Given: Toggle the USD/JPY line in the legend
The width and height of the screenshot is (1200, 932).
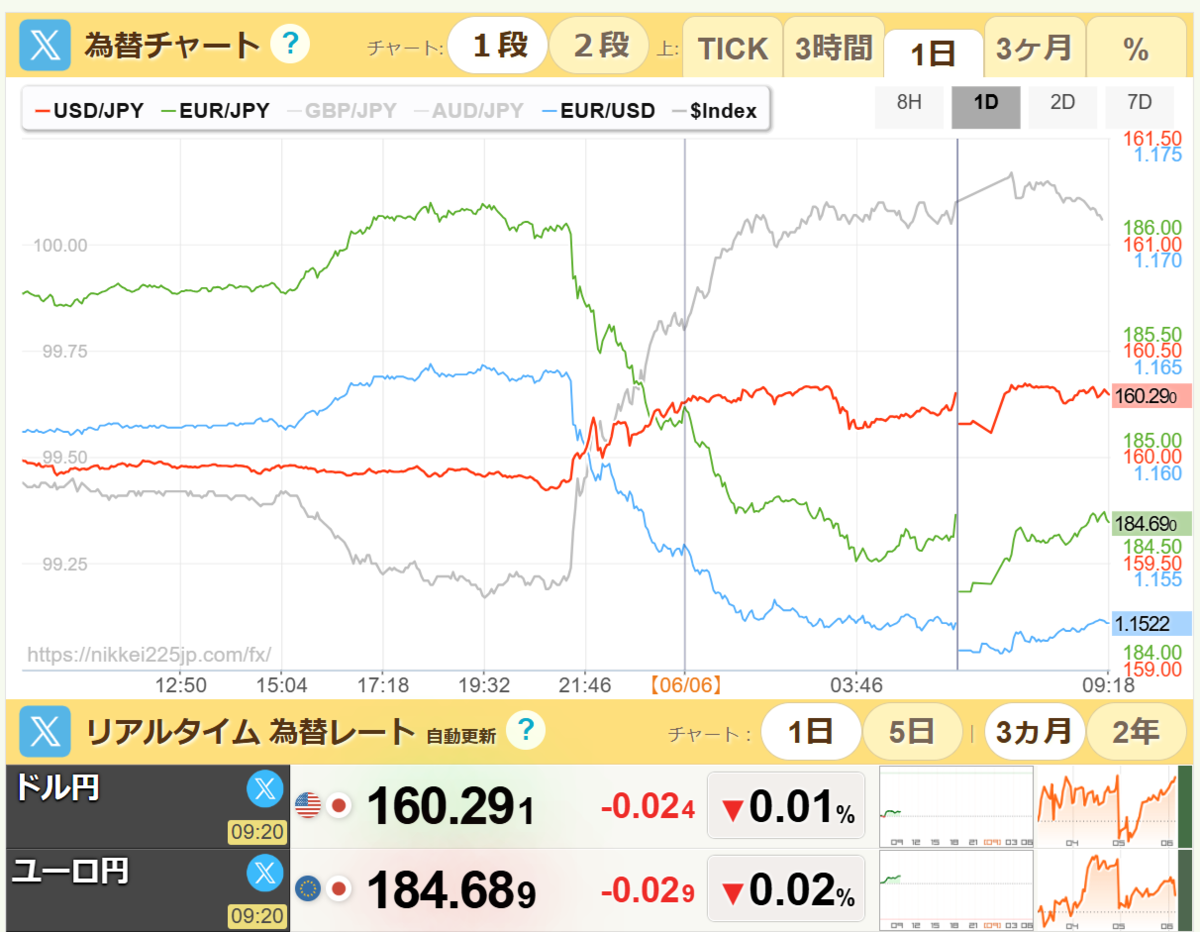Looking at the screenshot, I should click(x=86, y=110).
